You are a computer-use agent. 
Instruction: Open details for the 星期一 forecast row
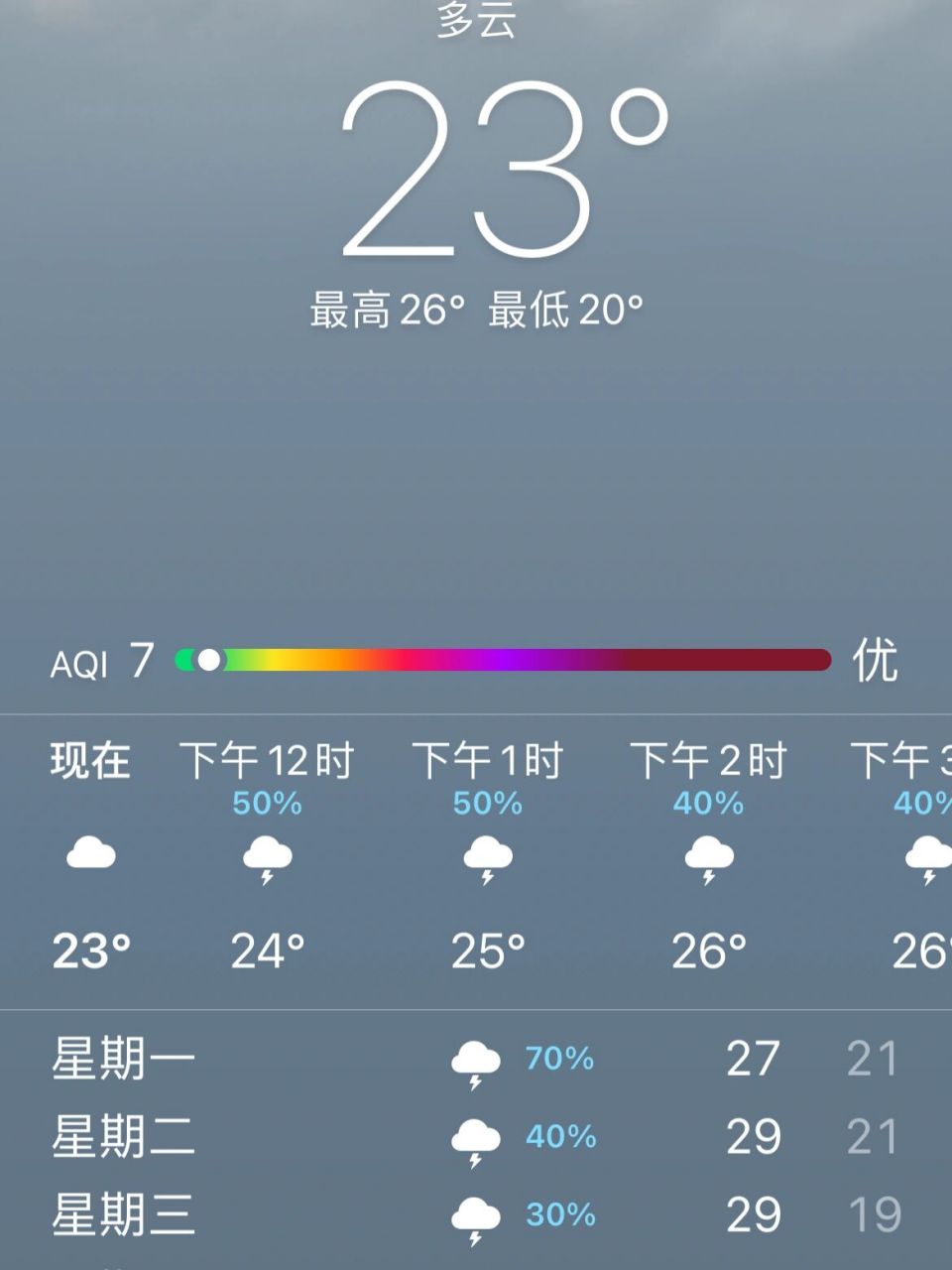(476, 1060)
